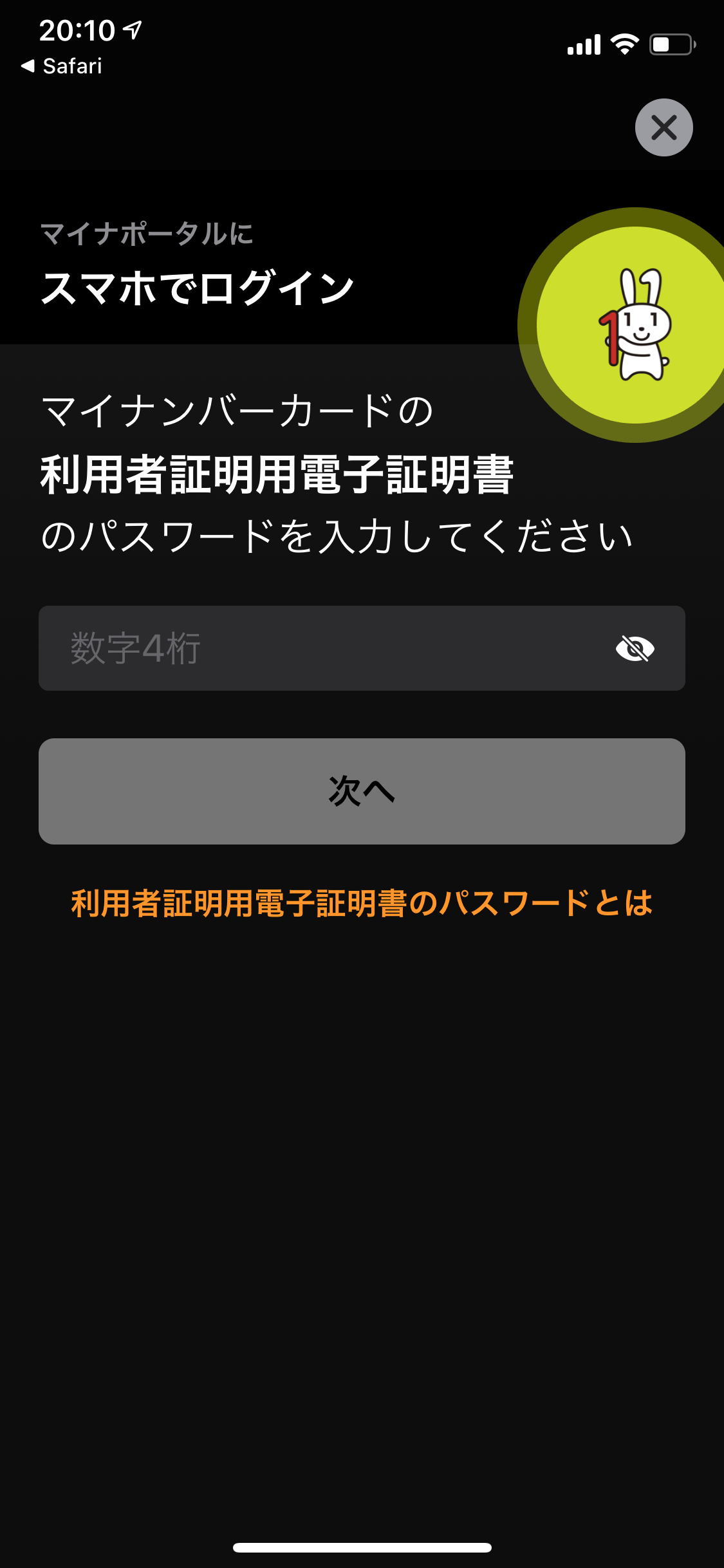Focus the 4-digit password field

[x=322, y=648]
